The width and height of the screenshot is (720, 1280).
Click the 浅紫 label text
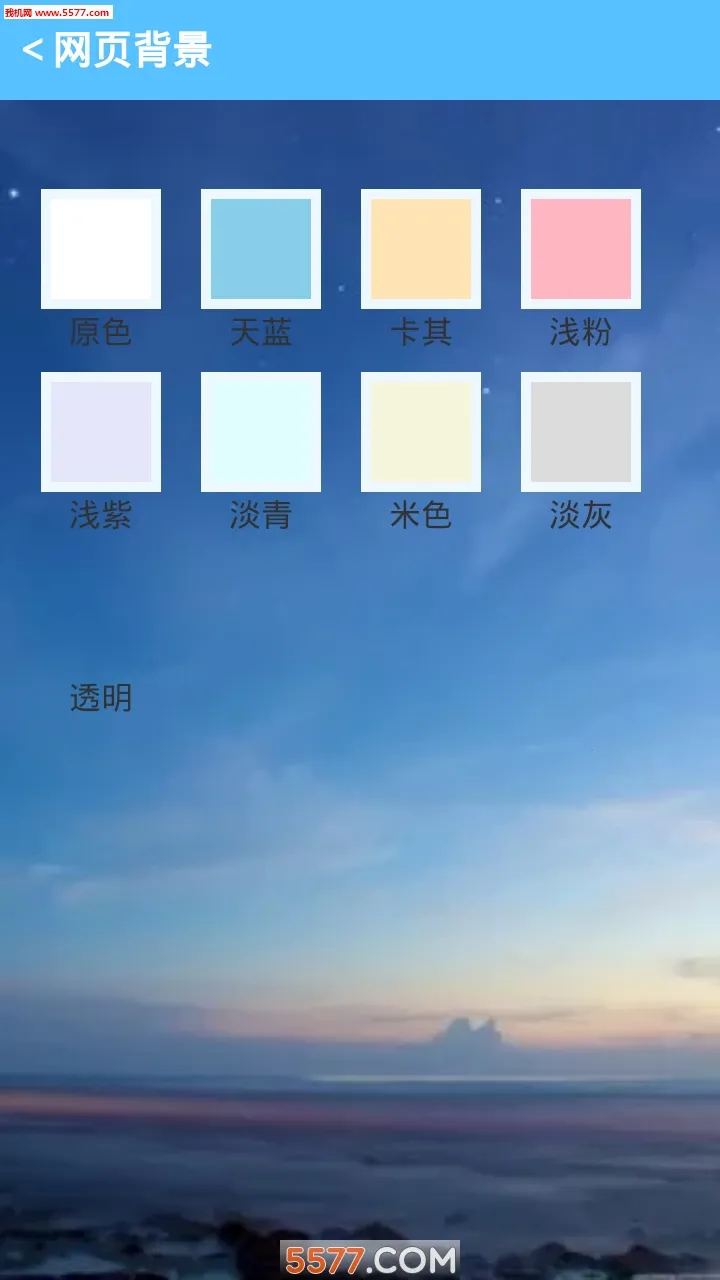pyautogui.click(x=100, y=516)
